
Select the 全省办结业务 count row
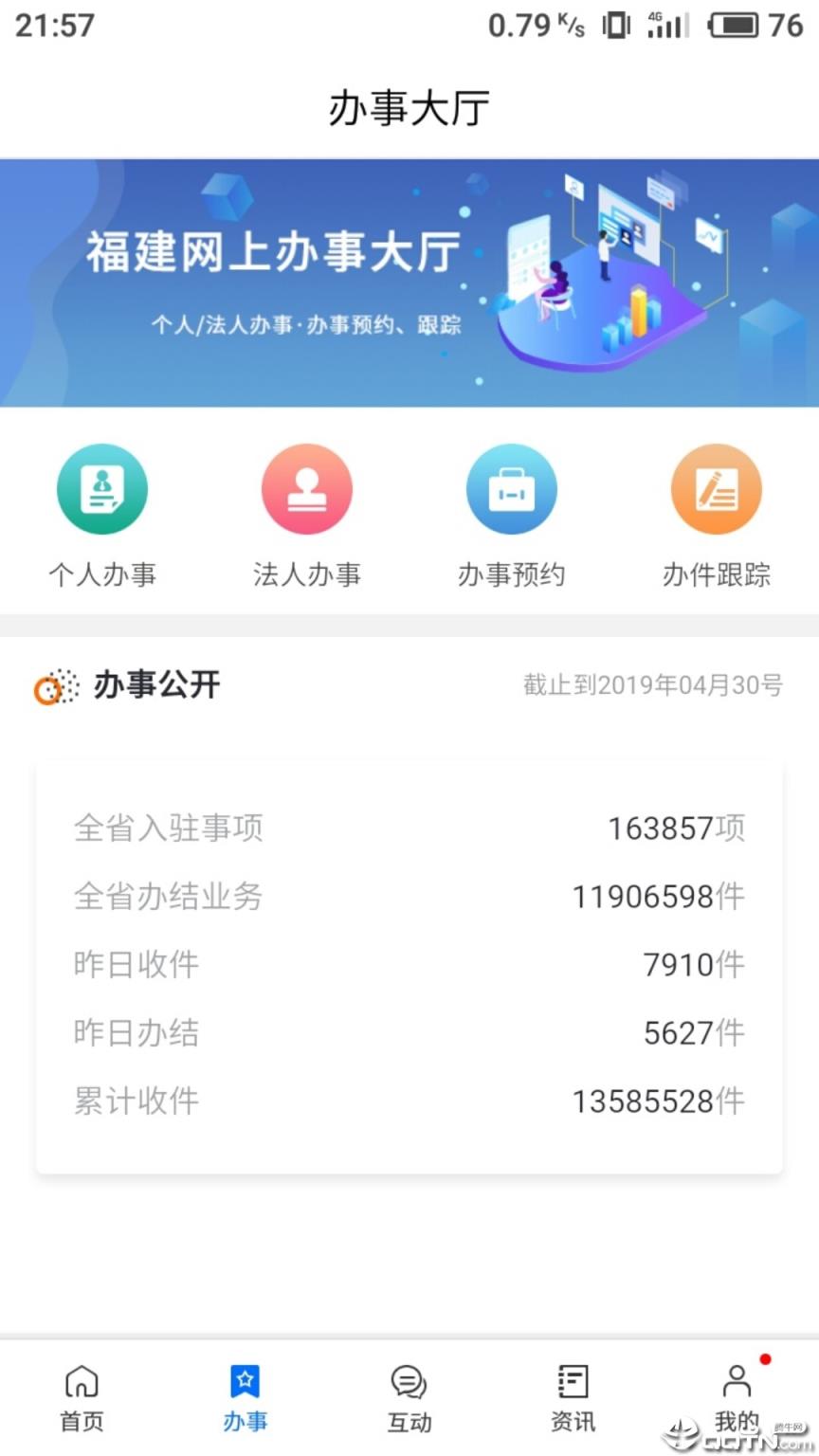[x=409, y=896]
